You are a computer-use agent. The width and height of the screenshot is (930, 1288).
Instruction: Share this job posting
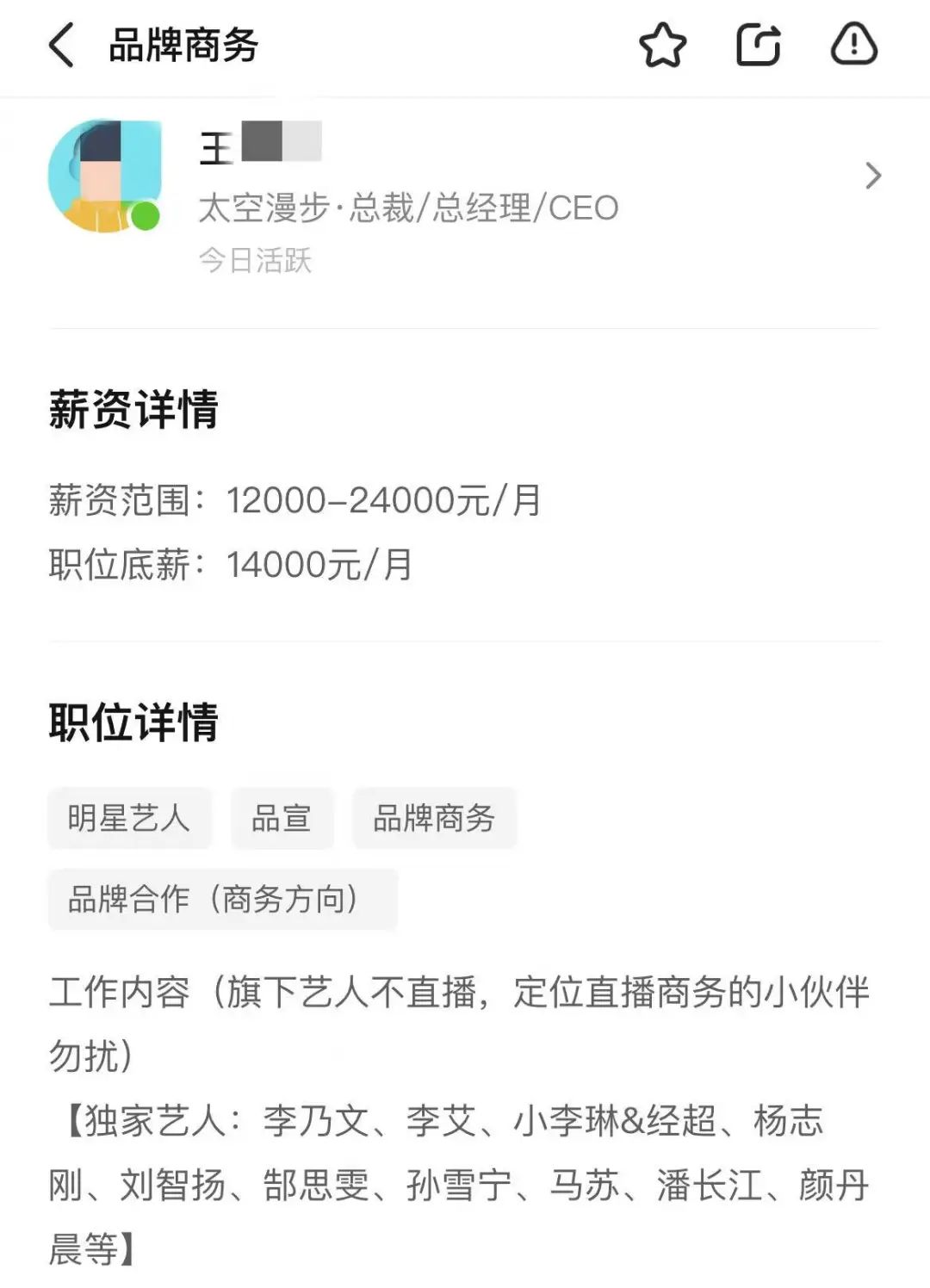pos(759,45)
